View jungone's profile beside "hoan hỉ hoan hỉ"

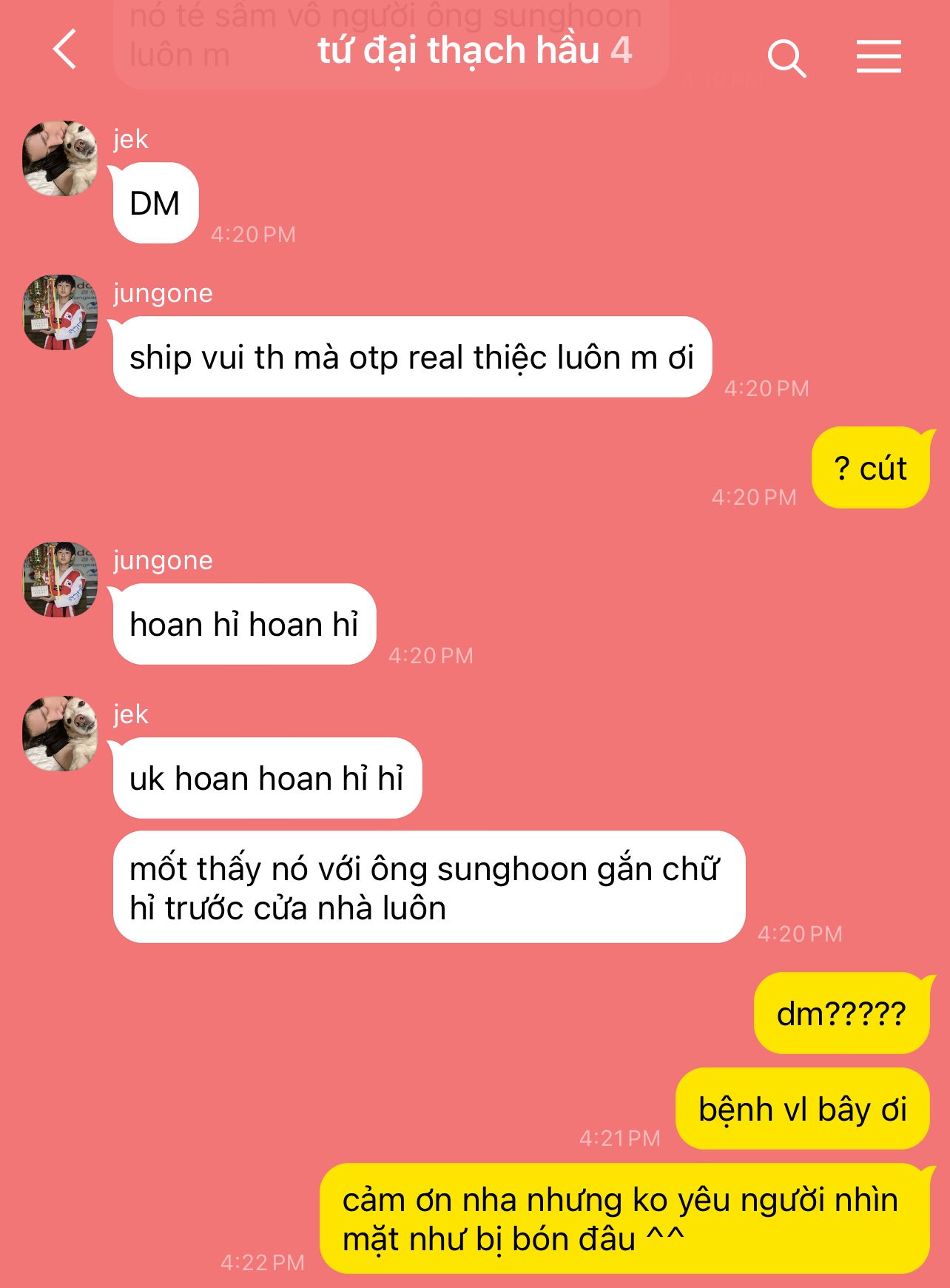(x=61, y=580)
